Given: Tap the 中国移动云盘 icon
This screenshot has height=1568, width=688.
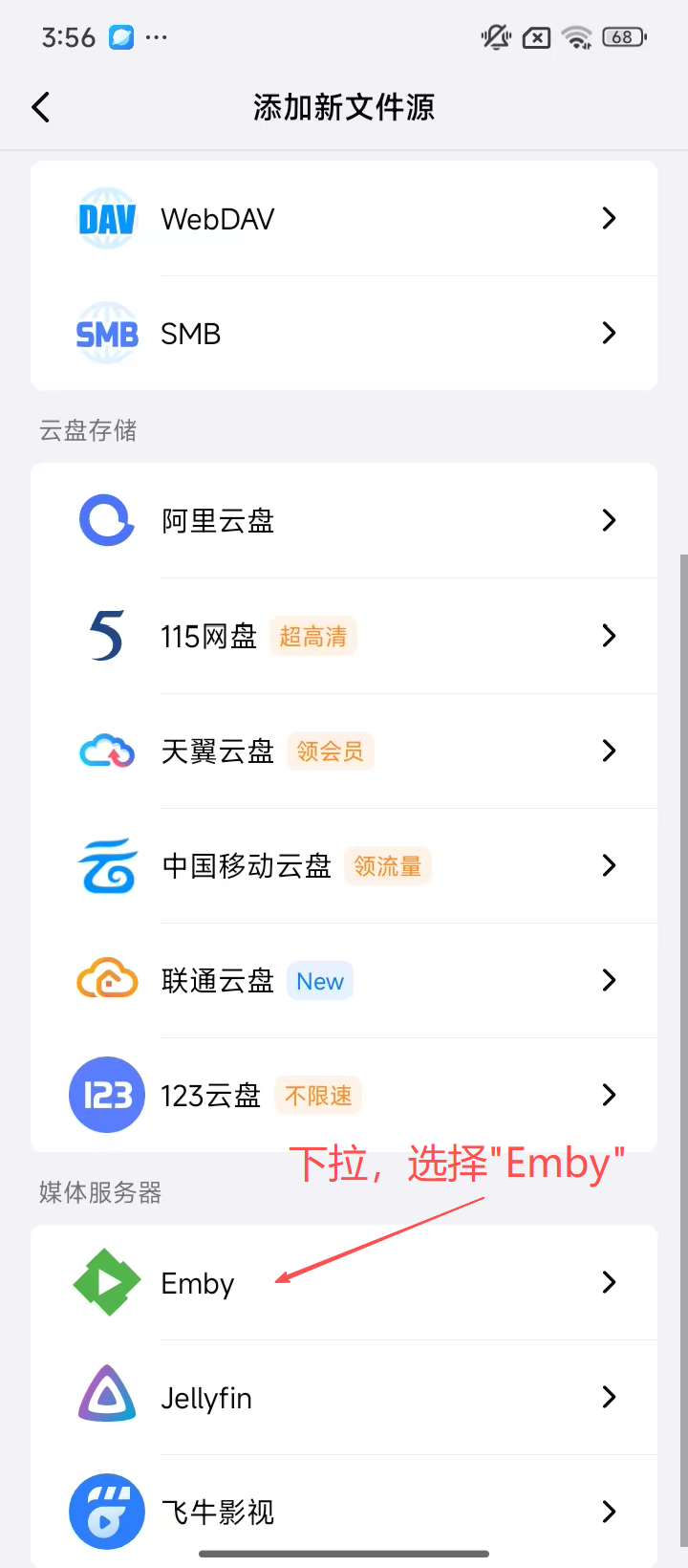Looking at the screenshot, I should coord(106,865).
